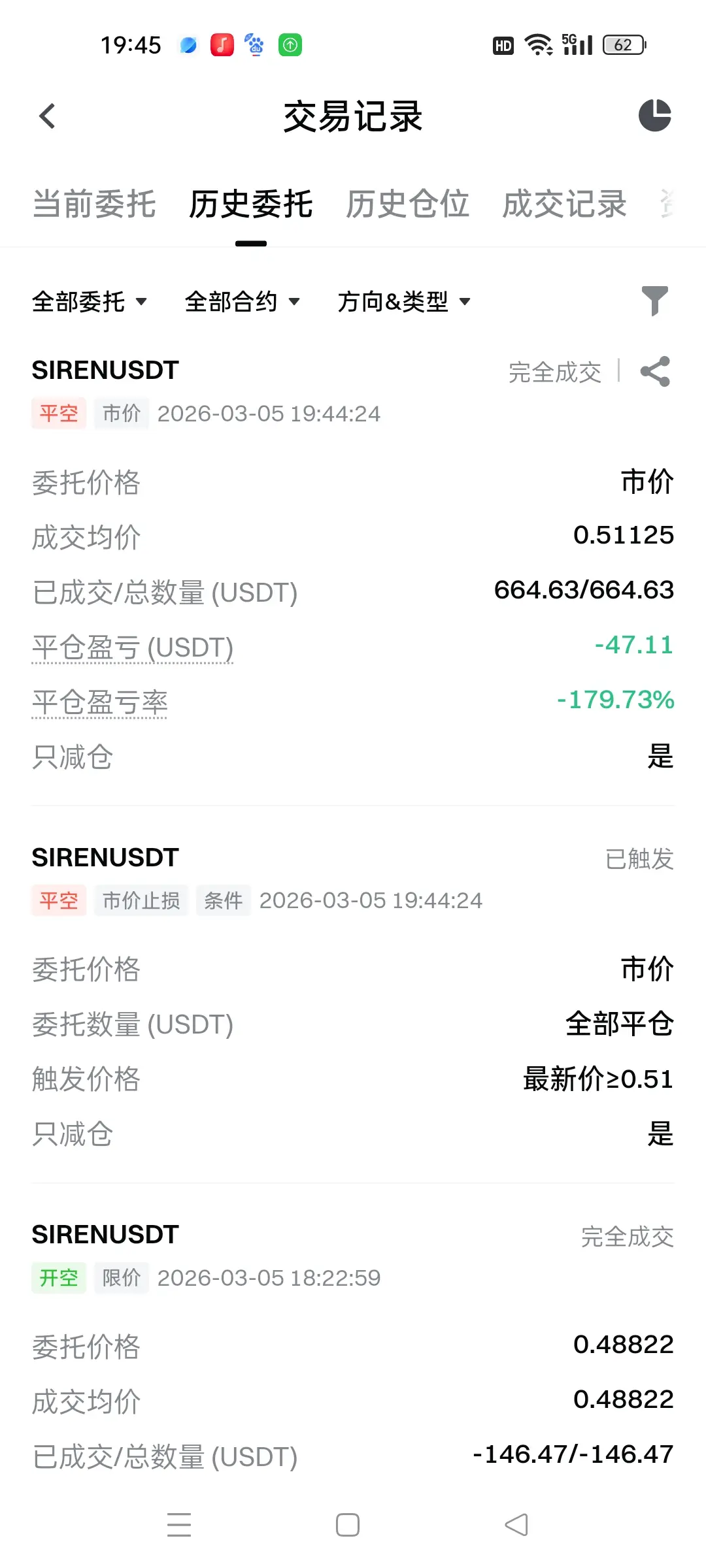Open the 方向&类型 dropdown

(404, 302)
